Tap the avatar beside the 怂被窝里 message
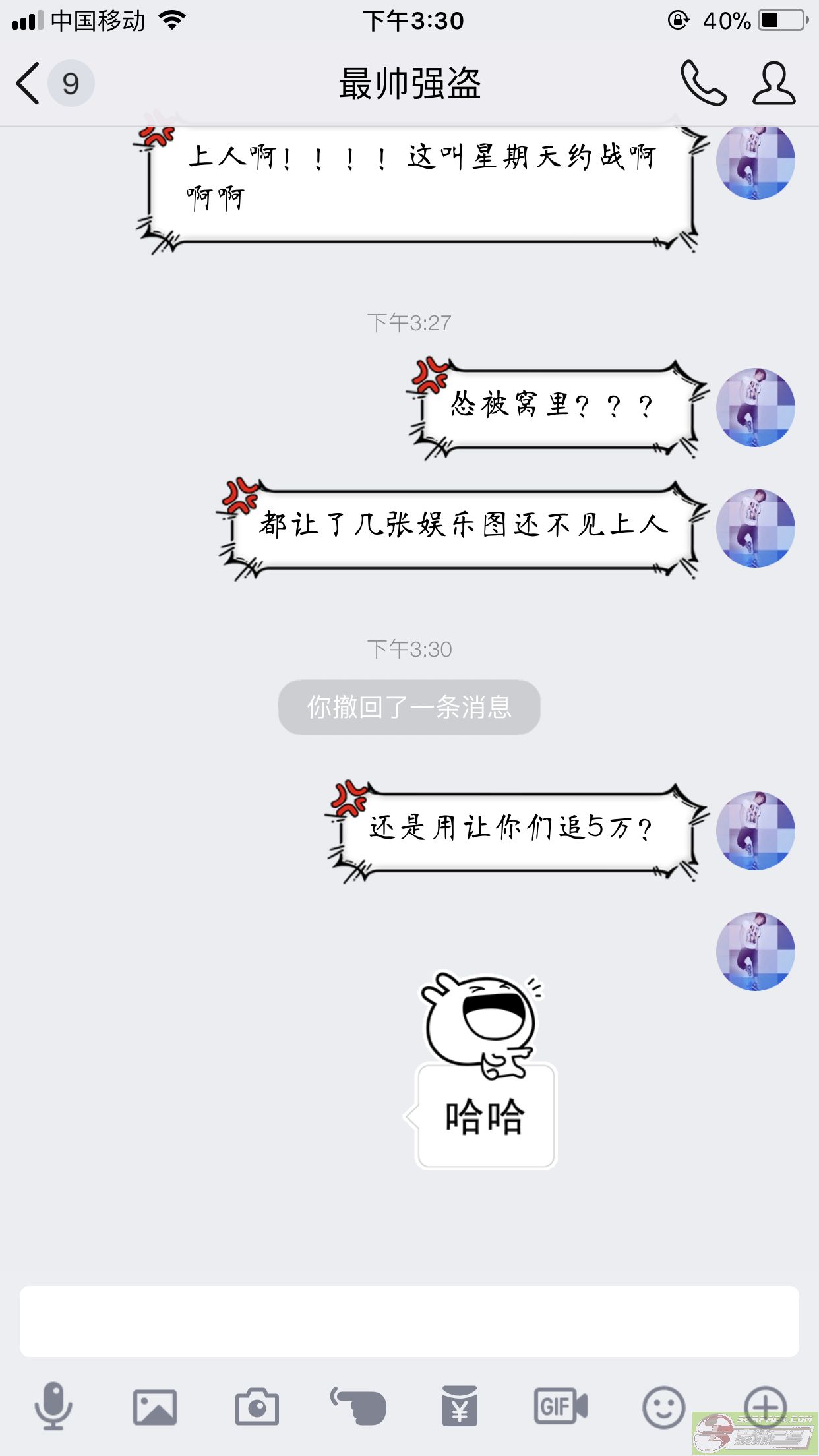 point(756,408)
